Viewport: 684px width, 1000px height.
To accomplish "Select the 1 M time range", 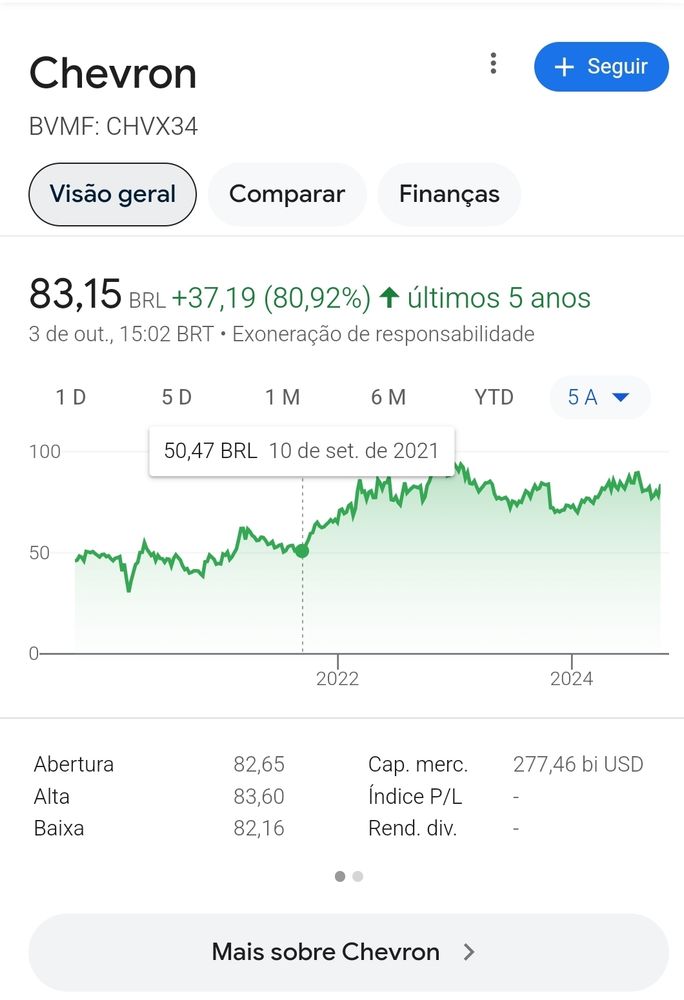I will coord(282,397).
